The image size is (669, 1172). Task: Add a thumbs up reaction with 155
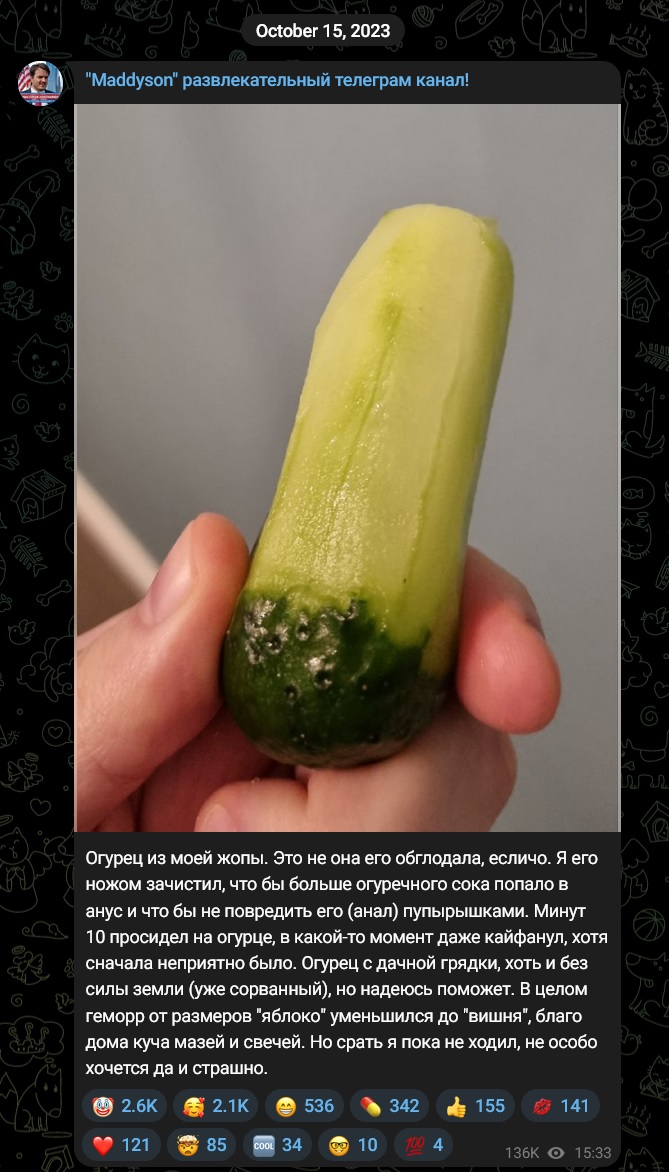[x=475, y=1105]
